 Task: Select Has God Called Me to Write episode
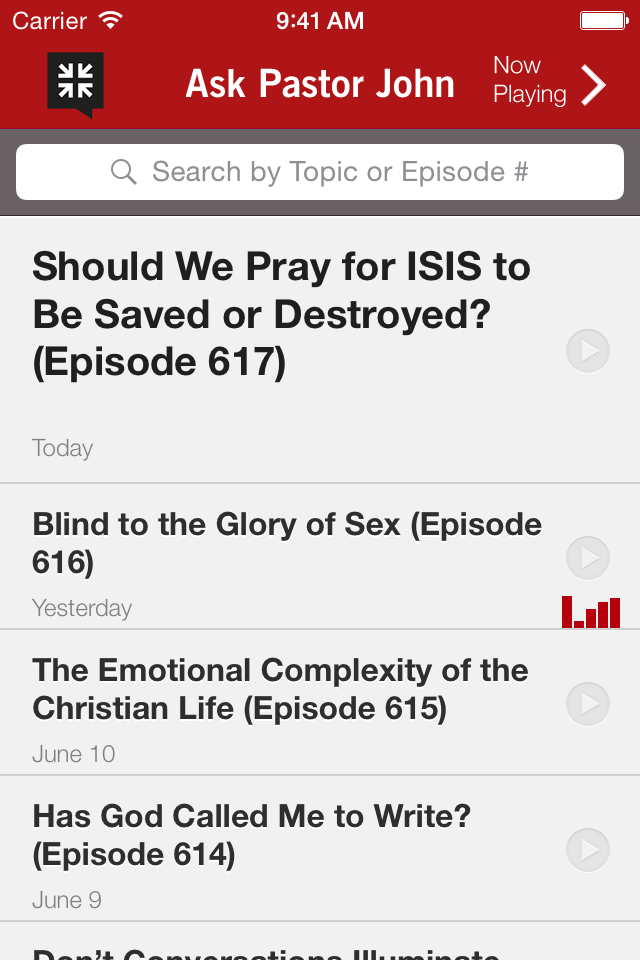click(252, 835)
